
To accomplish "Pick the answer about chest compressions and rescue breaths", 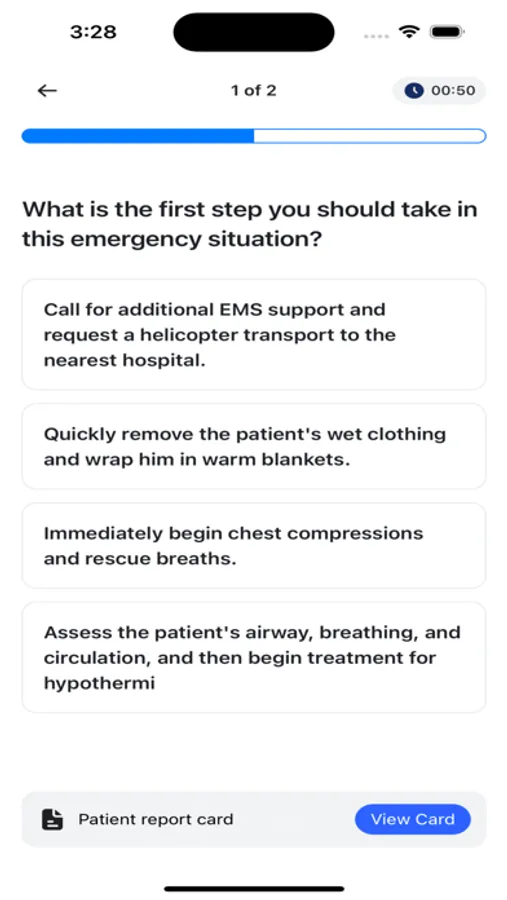I will point(254,546).
